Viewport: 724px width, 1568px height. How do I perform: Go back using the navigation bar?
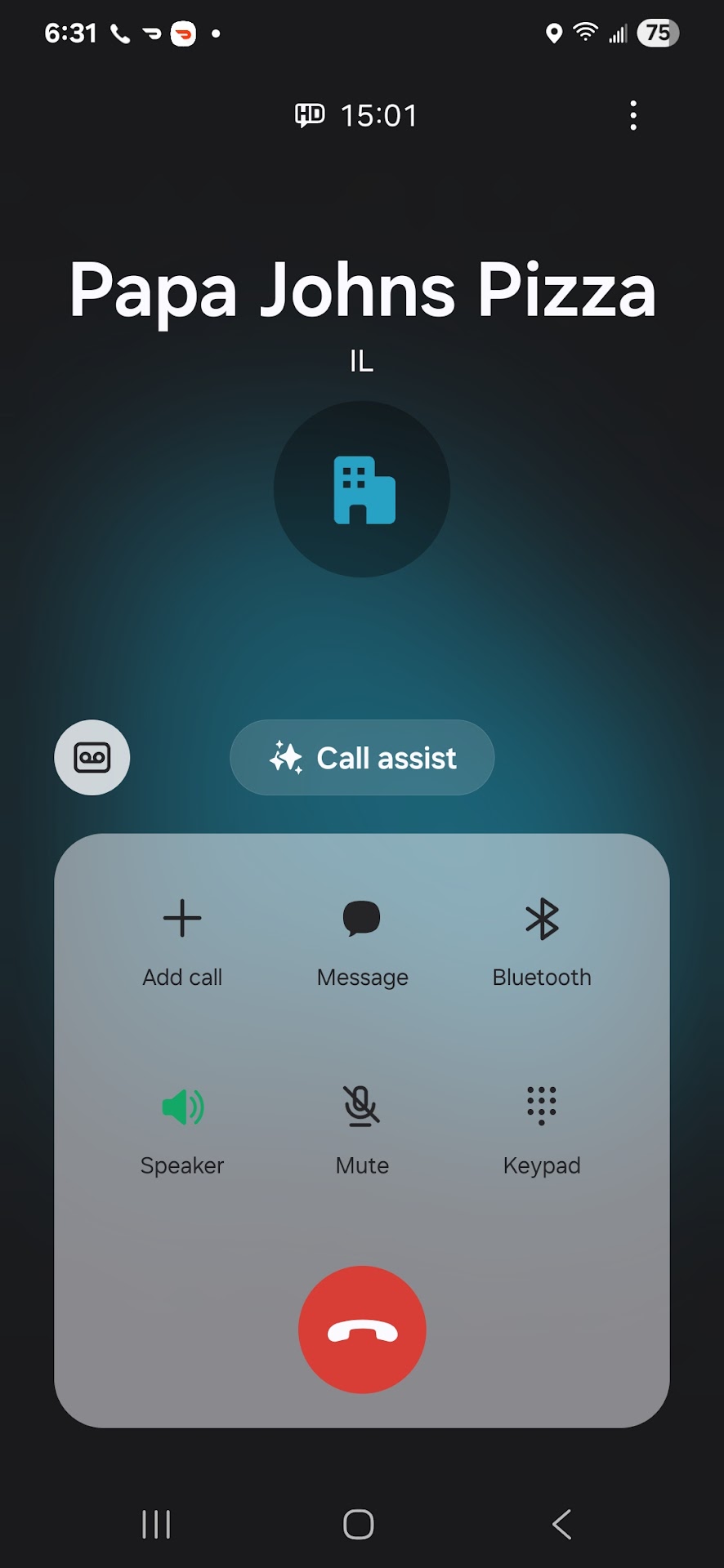tap(561, 1524)
